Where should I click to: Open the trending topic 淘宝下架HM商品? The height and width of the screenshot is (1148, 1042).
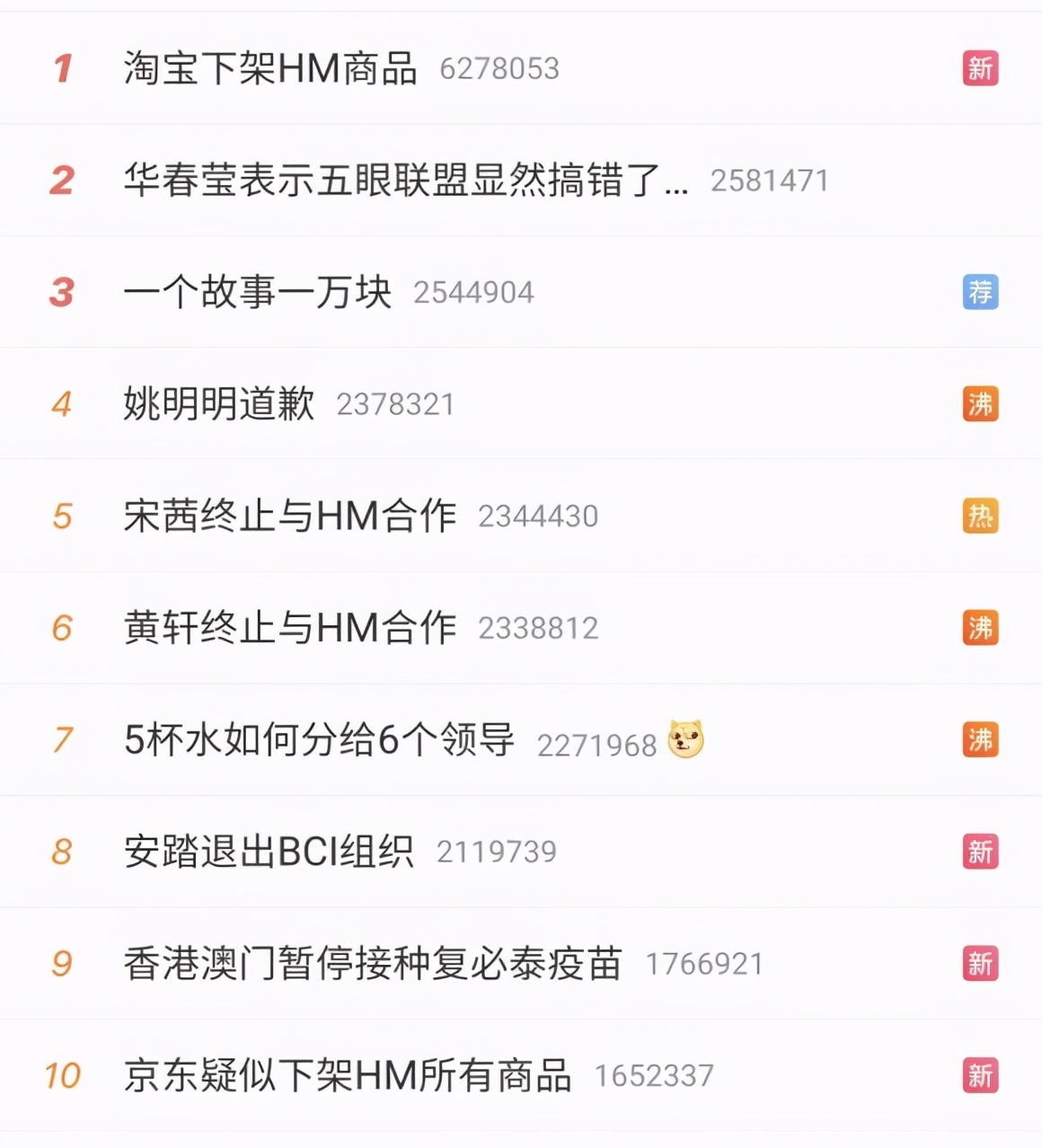[x=269, y=66]
